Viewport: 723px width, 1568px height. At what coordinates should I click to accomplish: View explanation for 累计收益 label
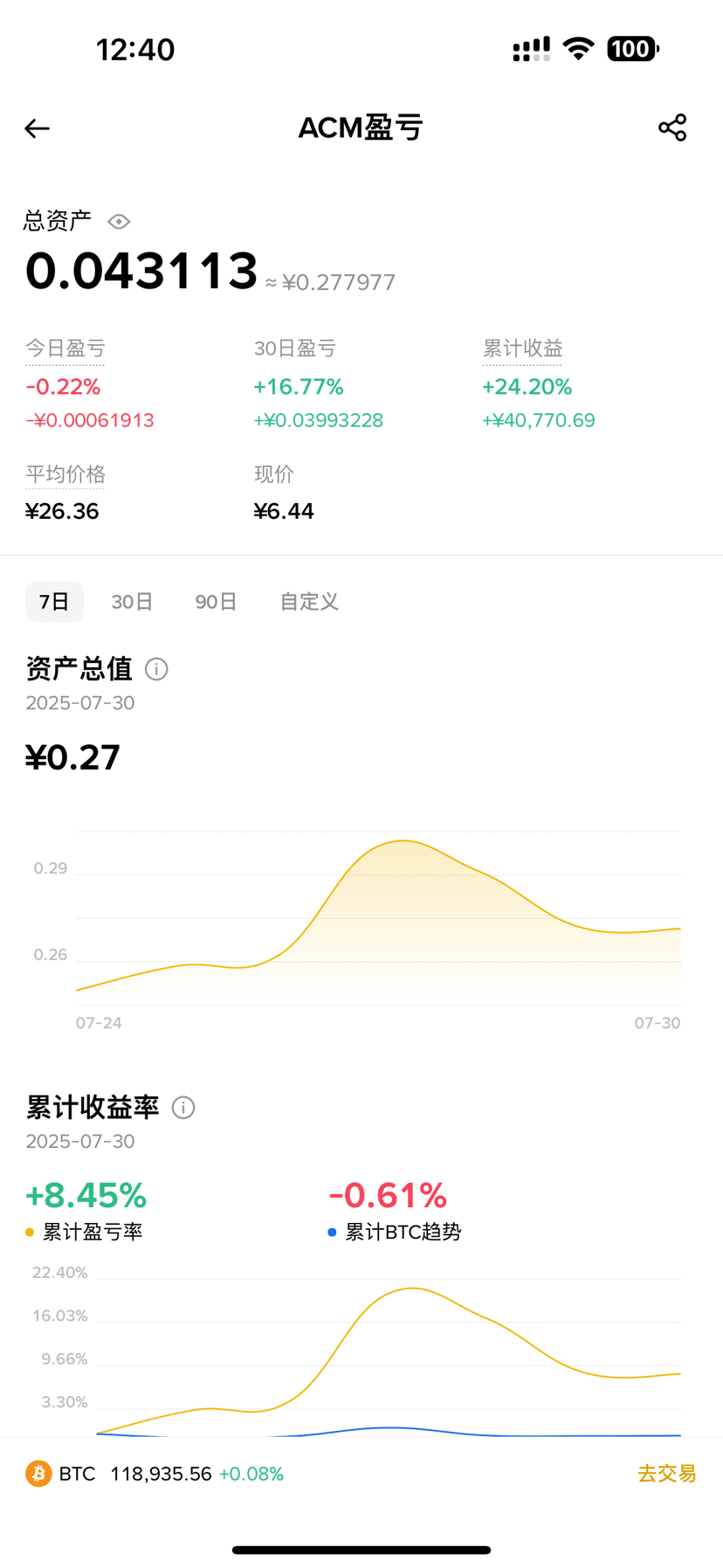tap(523, 349)
